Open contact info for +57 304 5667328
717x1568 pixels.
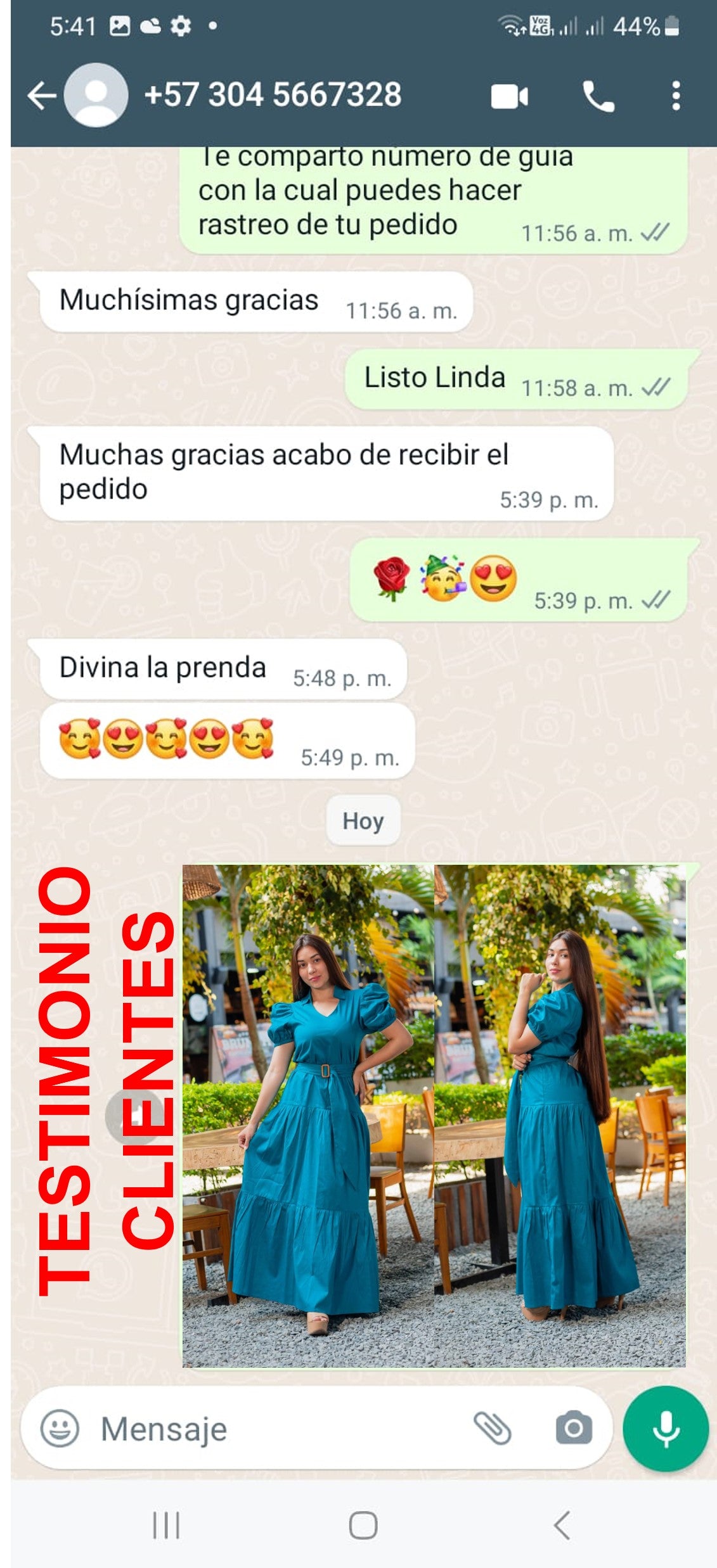273,95
